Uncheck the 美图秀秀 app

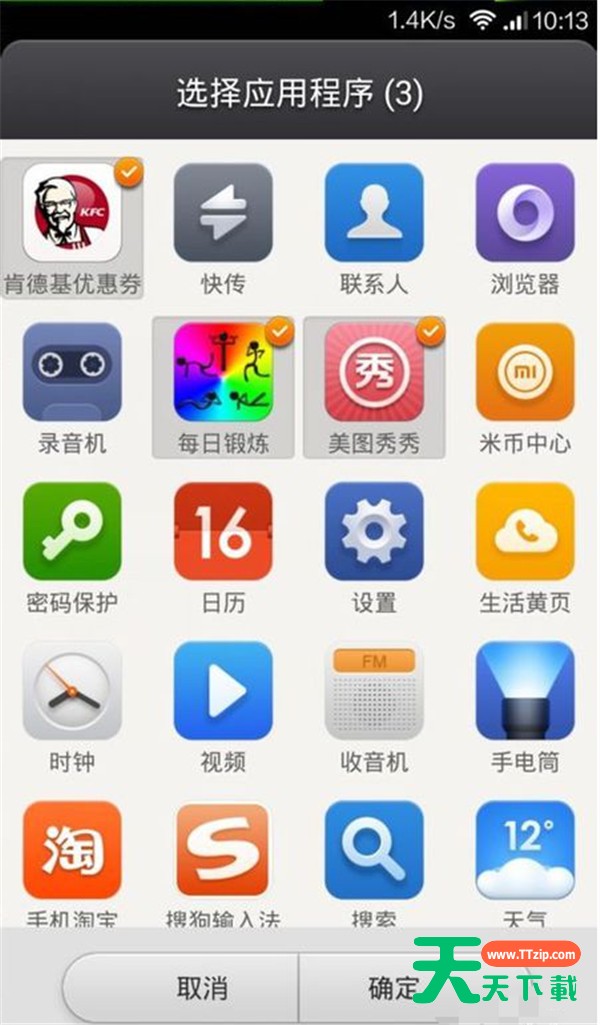(374, 372)
